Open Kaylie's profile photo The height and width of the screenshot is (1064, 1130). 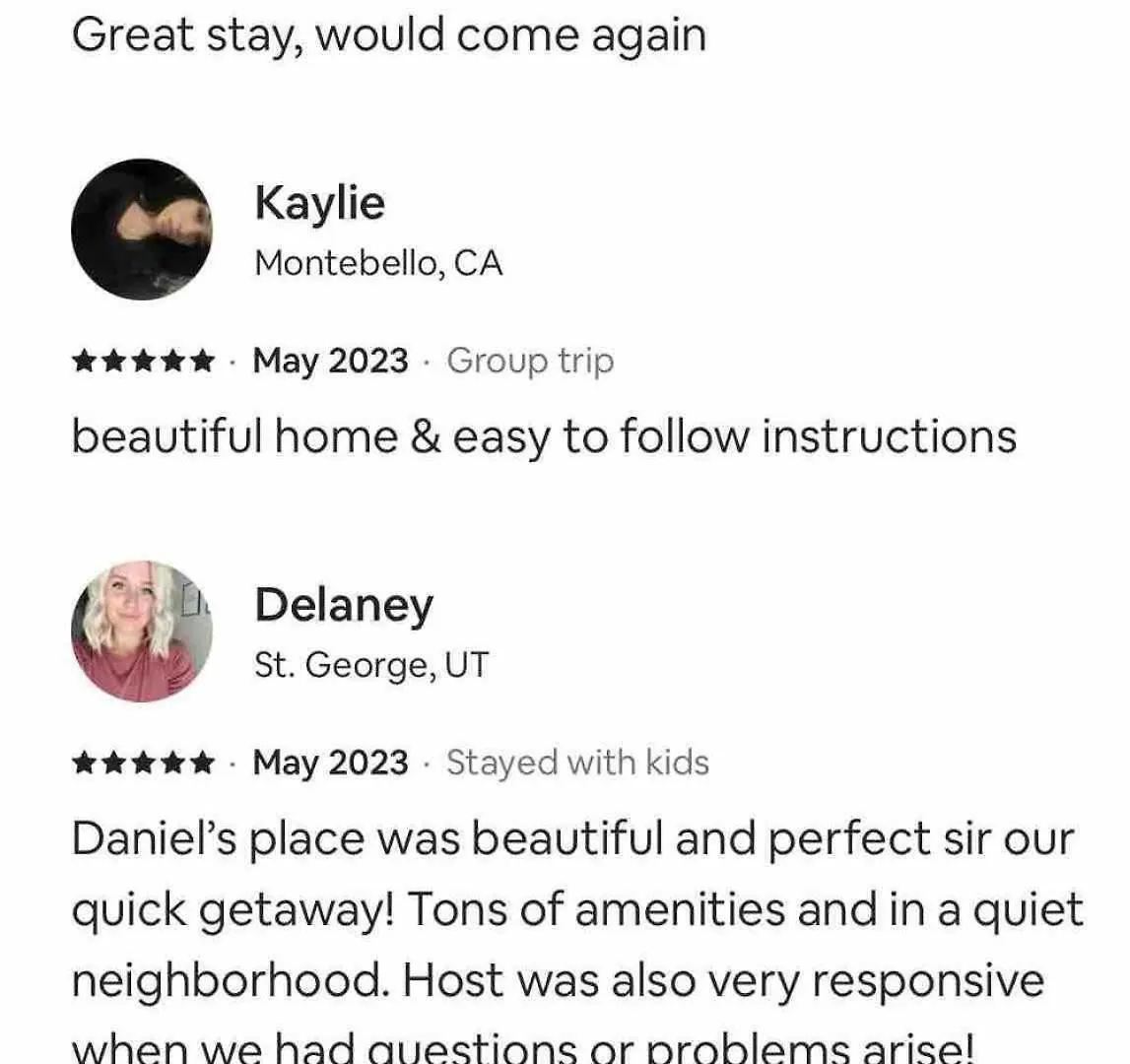tap(142, 230)
